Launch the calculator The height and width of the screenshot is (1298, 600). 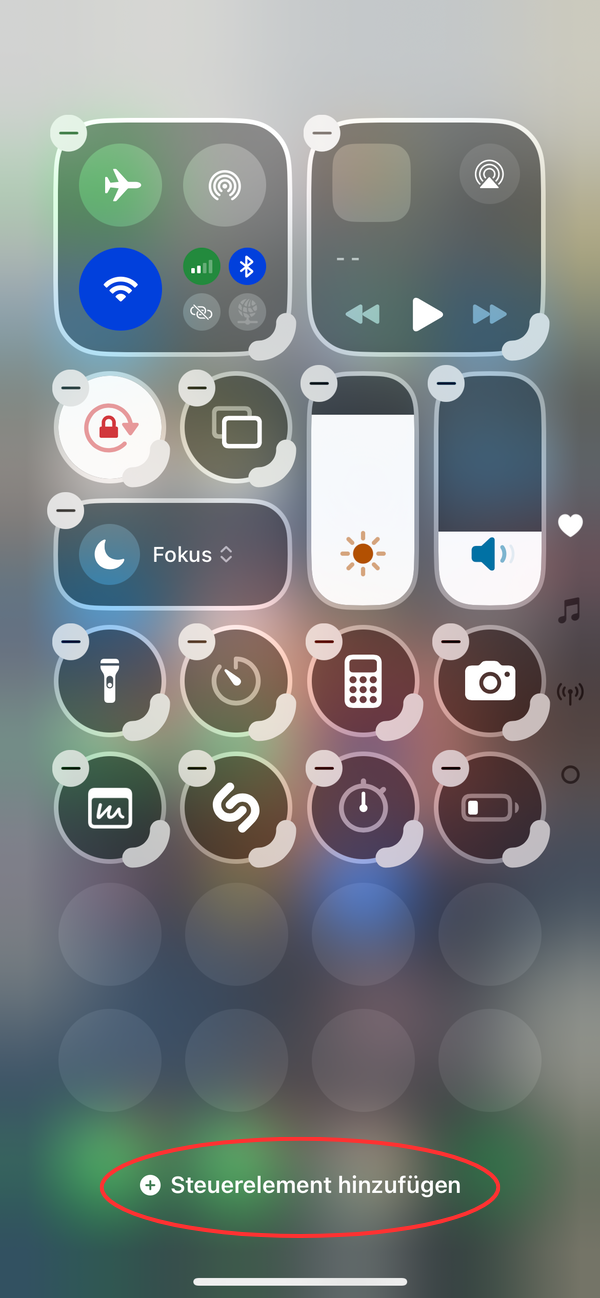[363, 681]
